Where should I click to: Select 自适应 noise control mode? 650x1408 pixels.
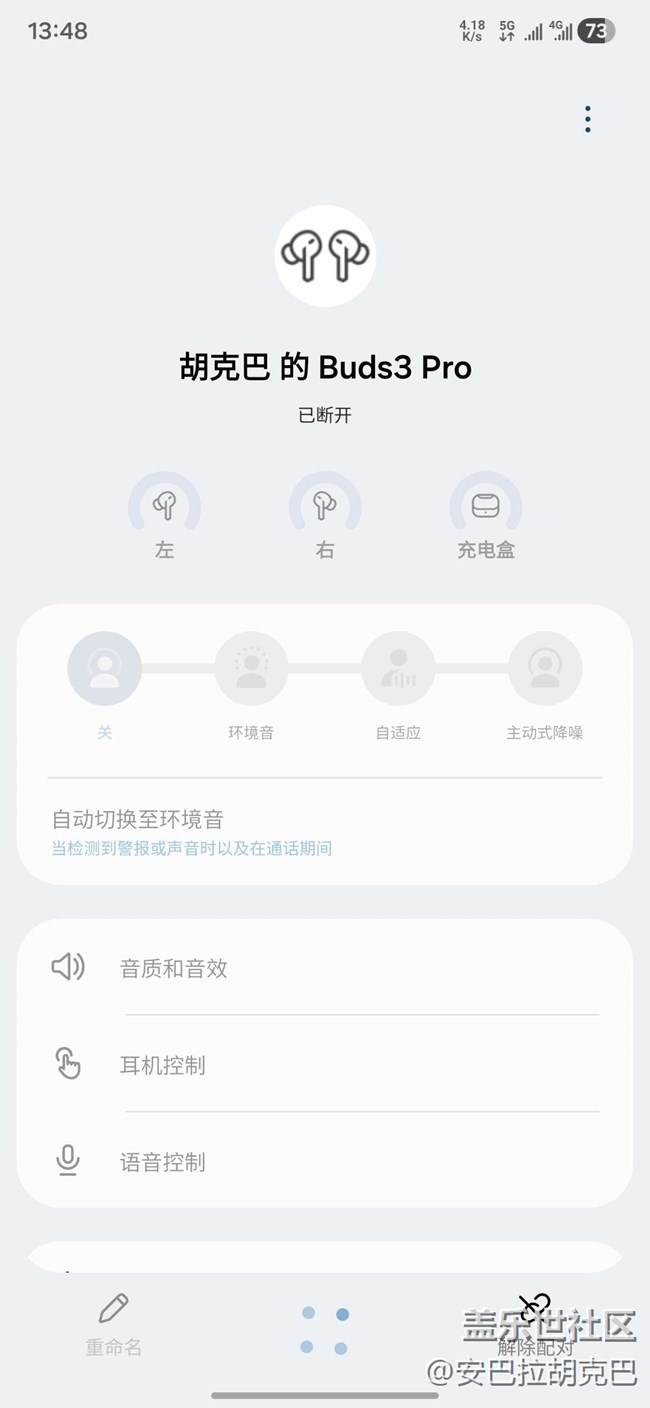[398, 668]
